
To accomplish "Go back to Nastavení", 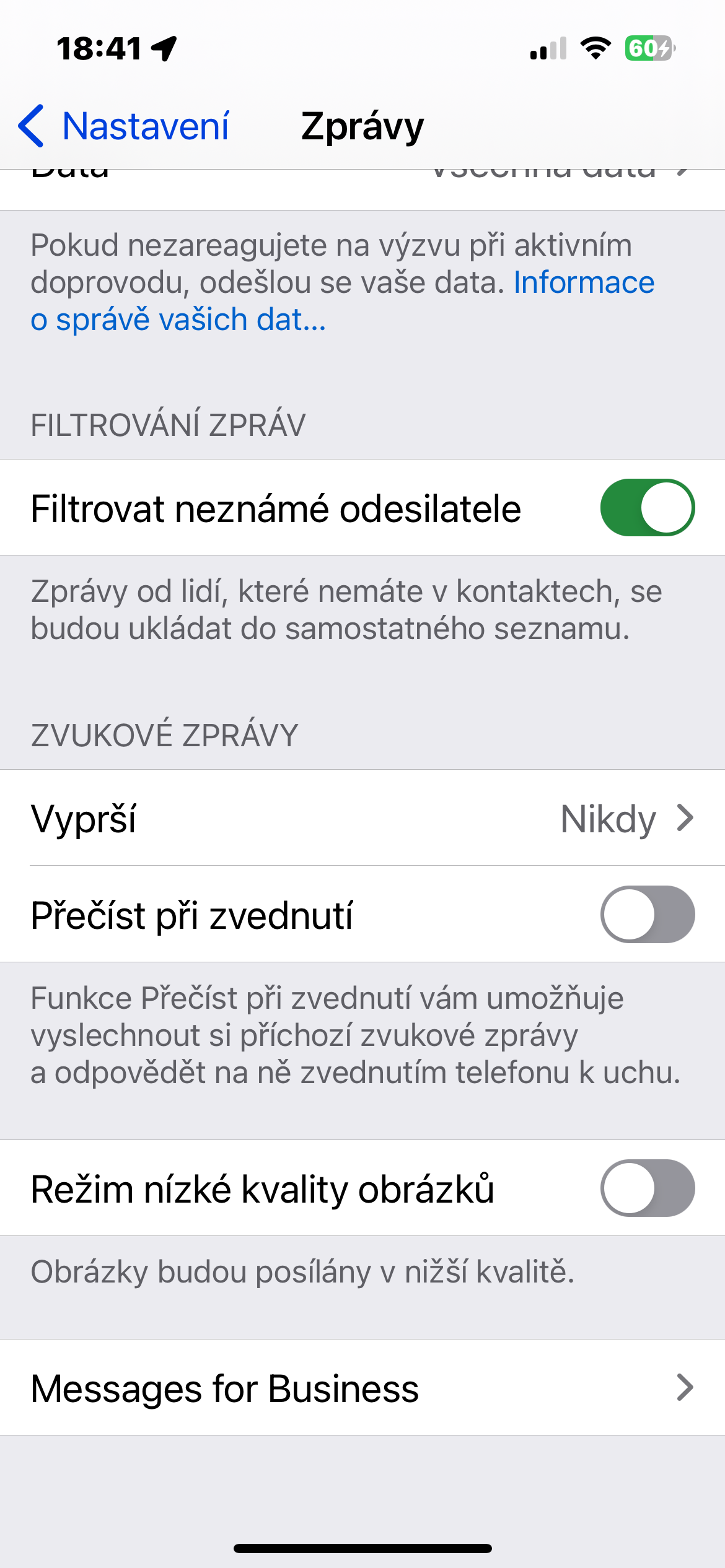I will 124,126.
